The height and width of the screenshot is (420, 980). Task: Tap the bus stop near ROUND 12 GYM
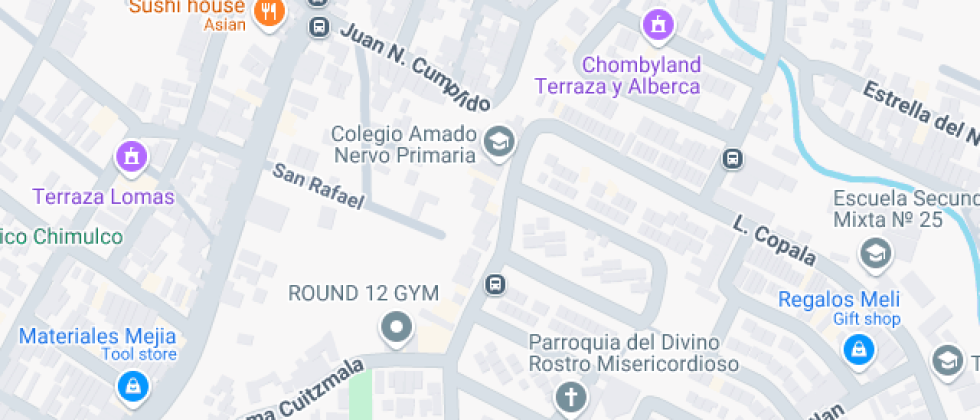(x=494, y=285)
